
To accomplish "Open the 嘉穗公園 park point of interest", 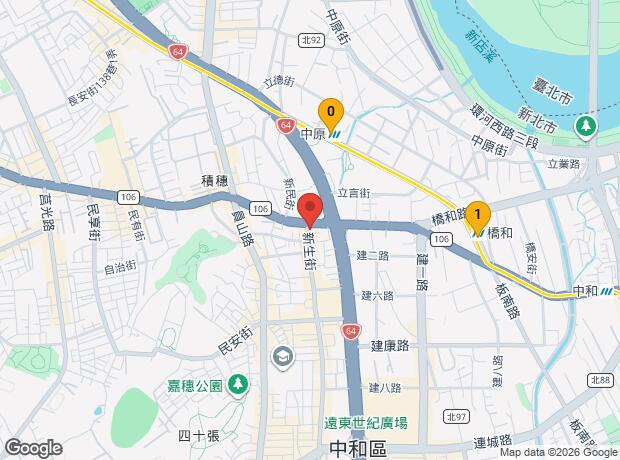I will (238, 384).
